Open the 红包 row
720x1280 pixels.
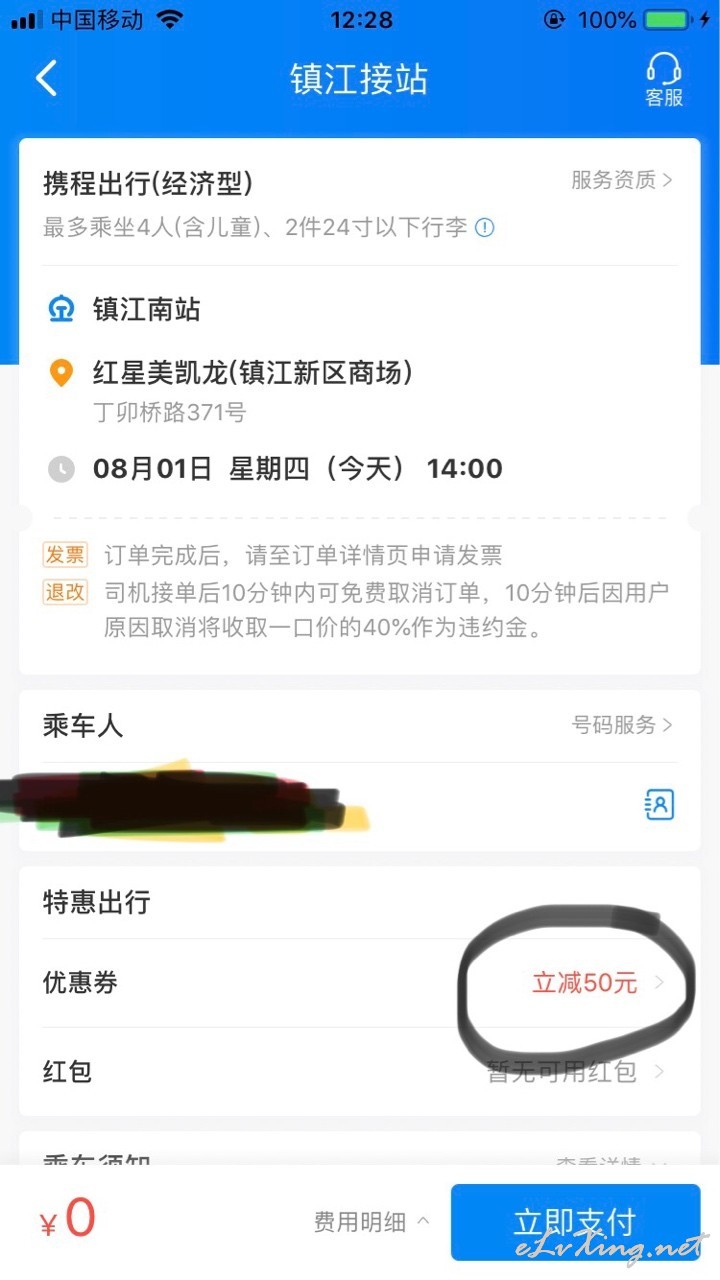pos(360,1072)
